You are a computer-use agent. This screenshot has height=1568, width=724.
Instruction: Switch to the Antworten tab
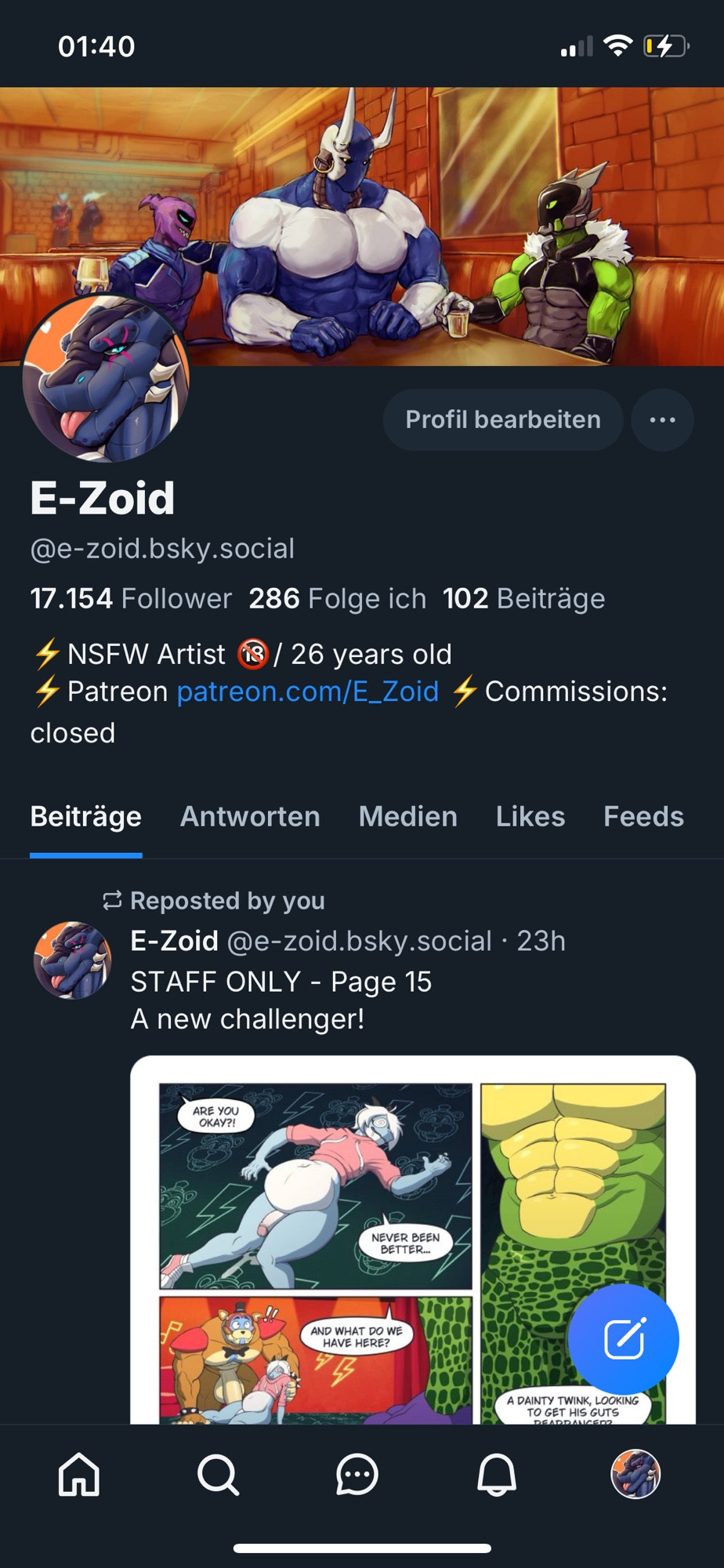pos(250,817)
